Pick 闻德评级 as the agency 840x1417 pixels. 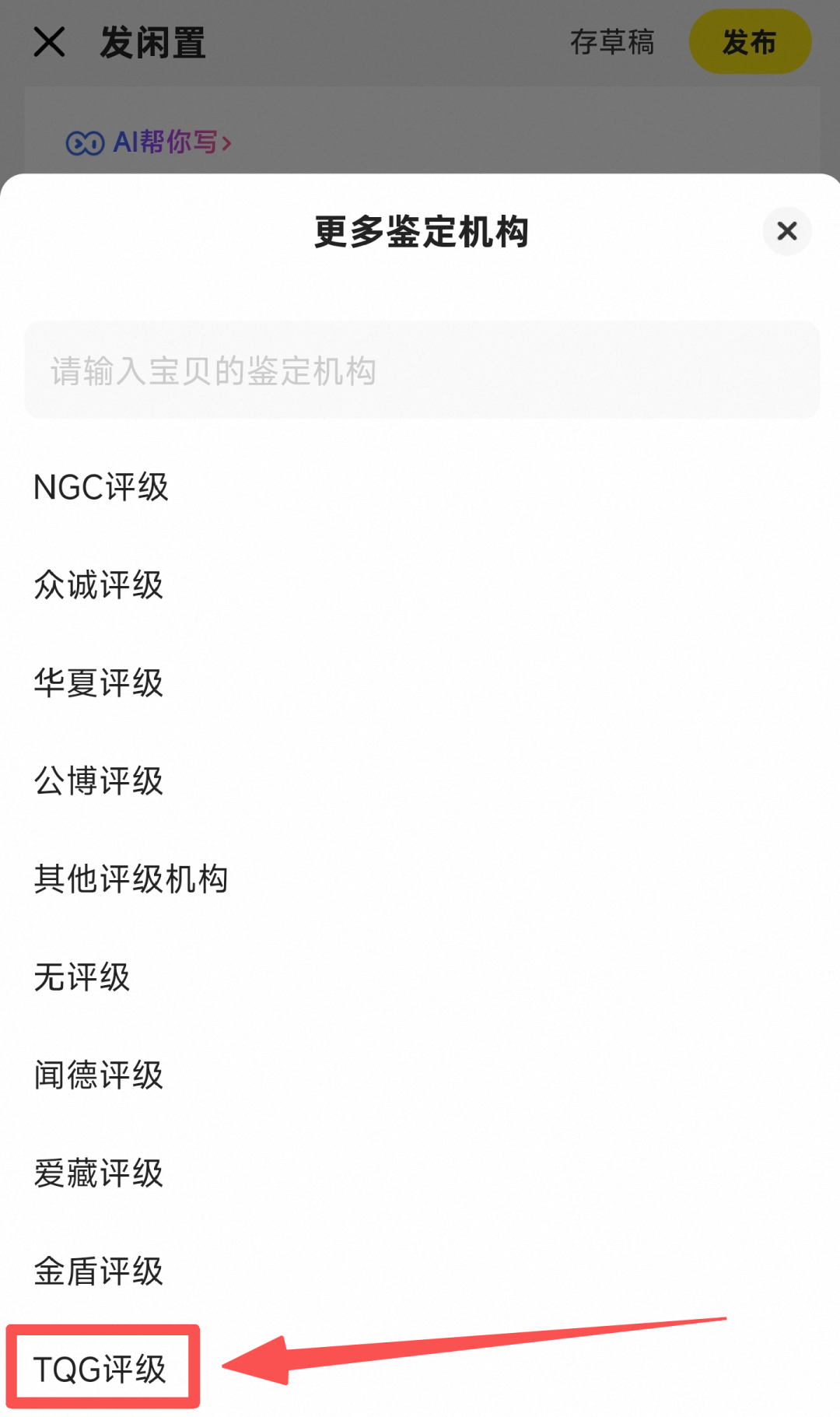(x=99, y=1075)
